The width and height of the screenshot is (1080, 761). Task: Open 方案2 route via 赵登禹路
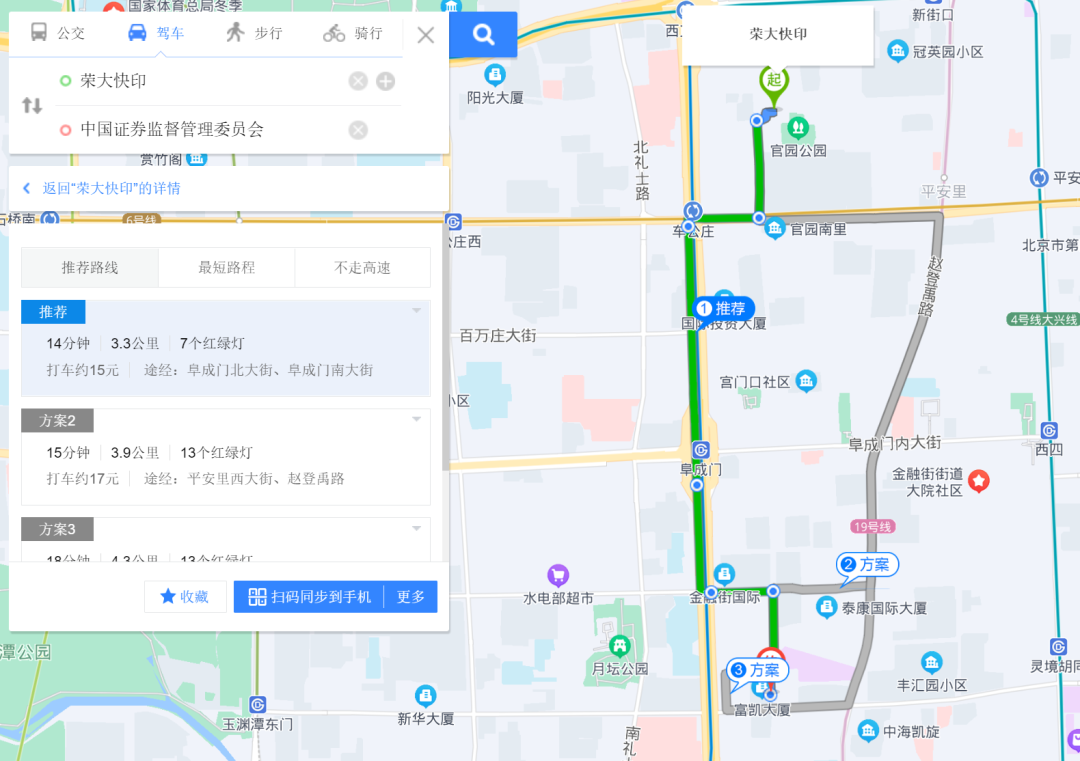point(226,457)
